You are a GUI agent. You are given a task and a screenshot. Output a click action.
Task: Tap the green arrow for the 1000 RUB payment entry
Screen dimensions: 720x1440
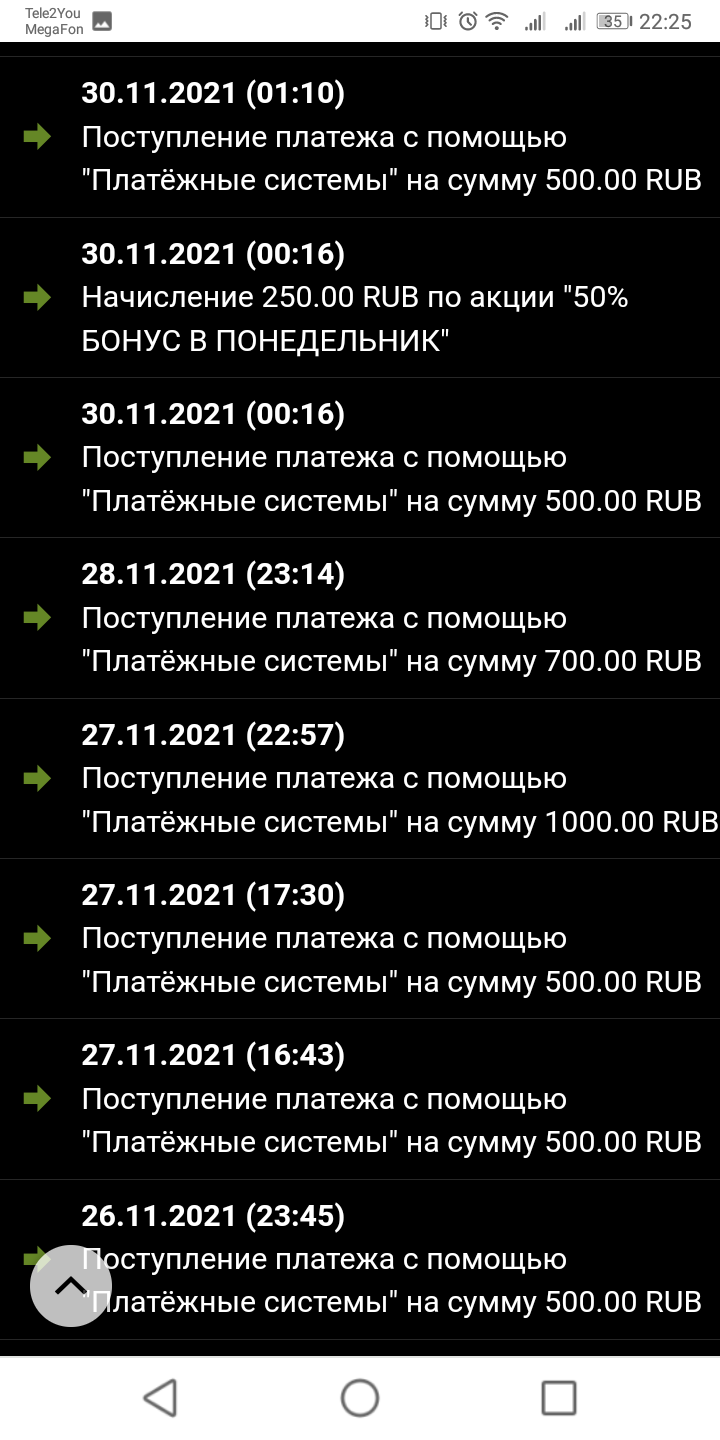point(37,778)
